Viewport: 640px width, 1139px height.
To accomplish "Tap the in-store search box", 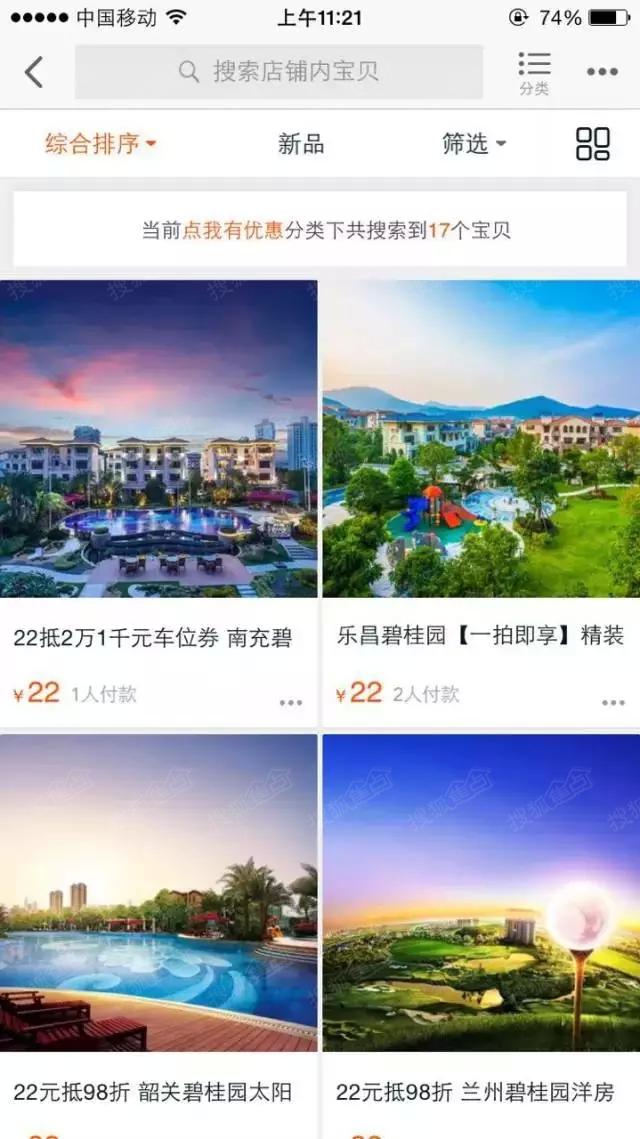I will click(279, 72).
